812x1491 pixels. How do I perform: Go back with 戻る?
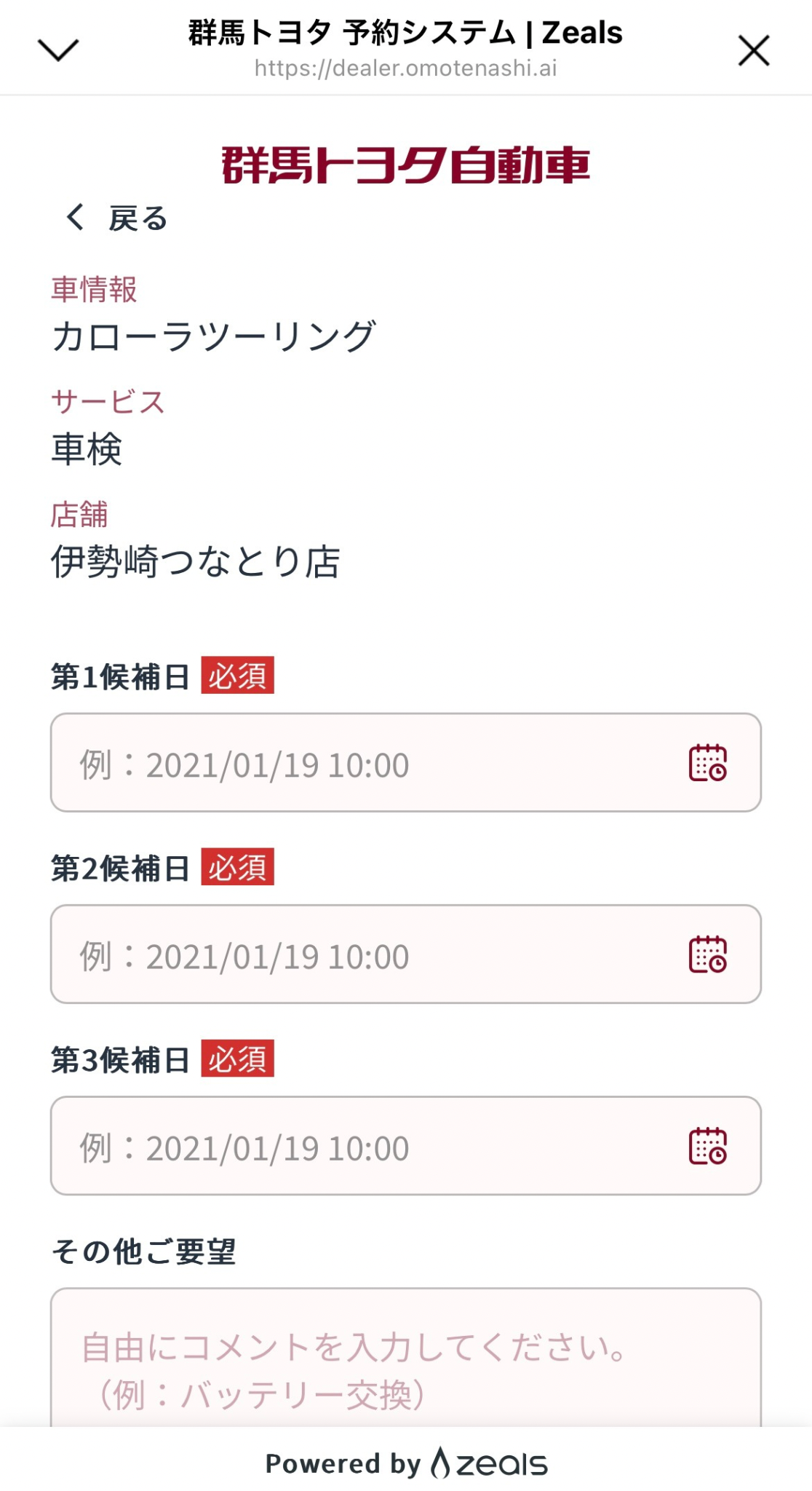[x=118, y=218]
